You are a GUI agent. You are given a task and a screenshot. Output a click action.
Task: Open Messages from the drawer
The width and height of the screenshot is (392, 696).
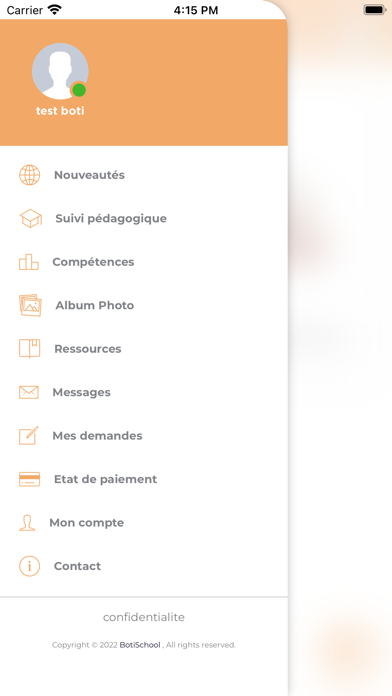click(143, 392)
